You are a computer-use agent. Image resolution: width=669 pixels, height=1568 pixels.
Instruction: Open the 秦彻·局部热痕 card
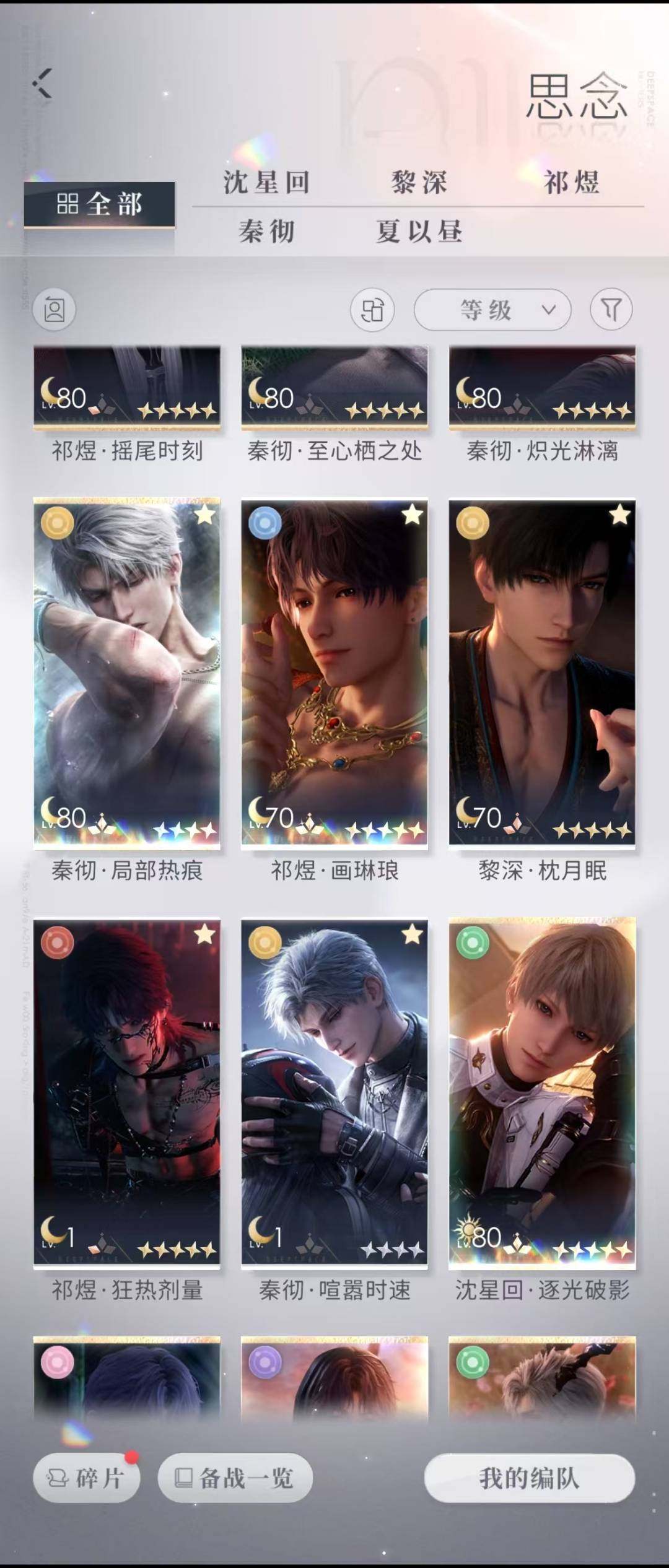click(127, 672)
